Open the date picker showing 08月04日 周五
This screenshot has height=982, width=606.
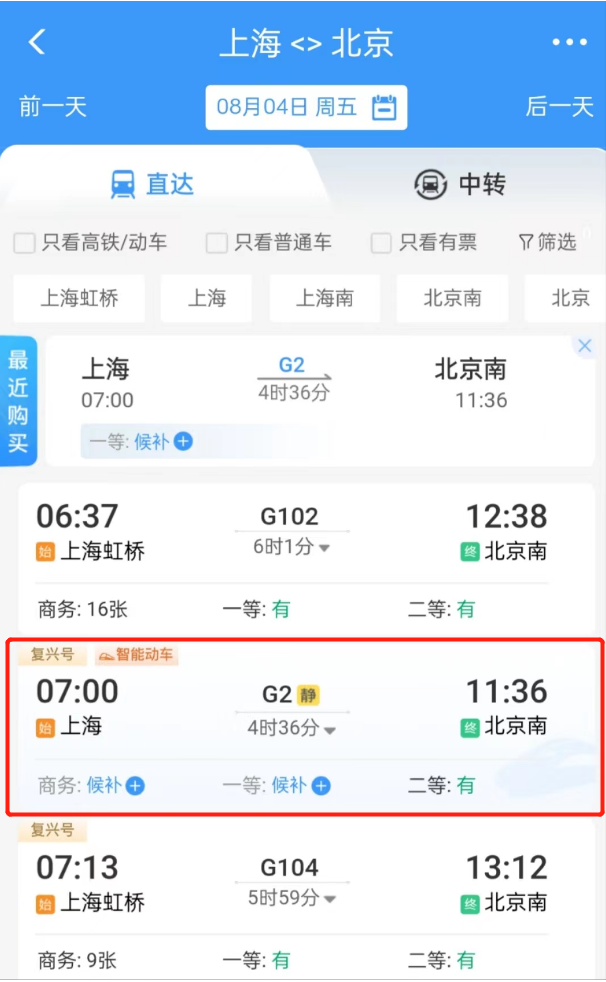coord(306,107)
